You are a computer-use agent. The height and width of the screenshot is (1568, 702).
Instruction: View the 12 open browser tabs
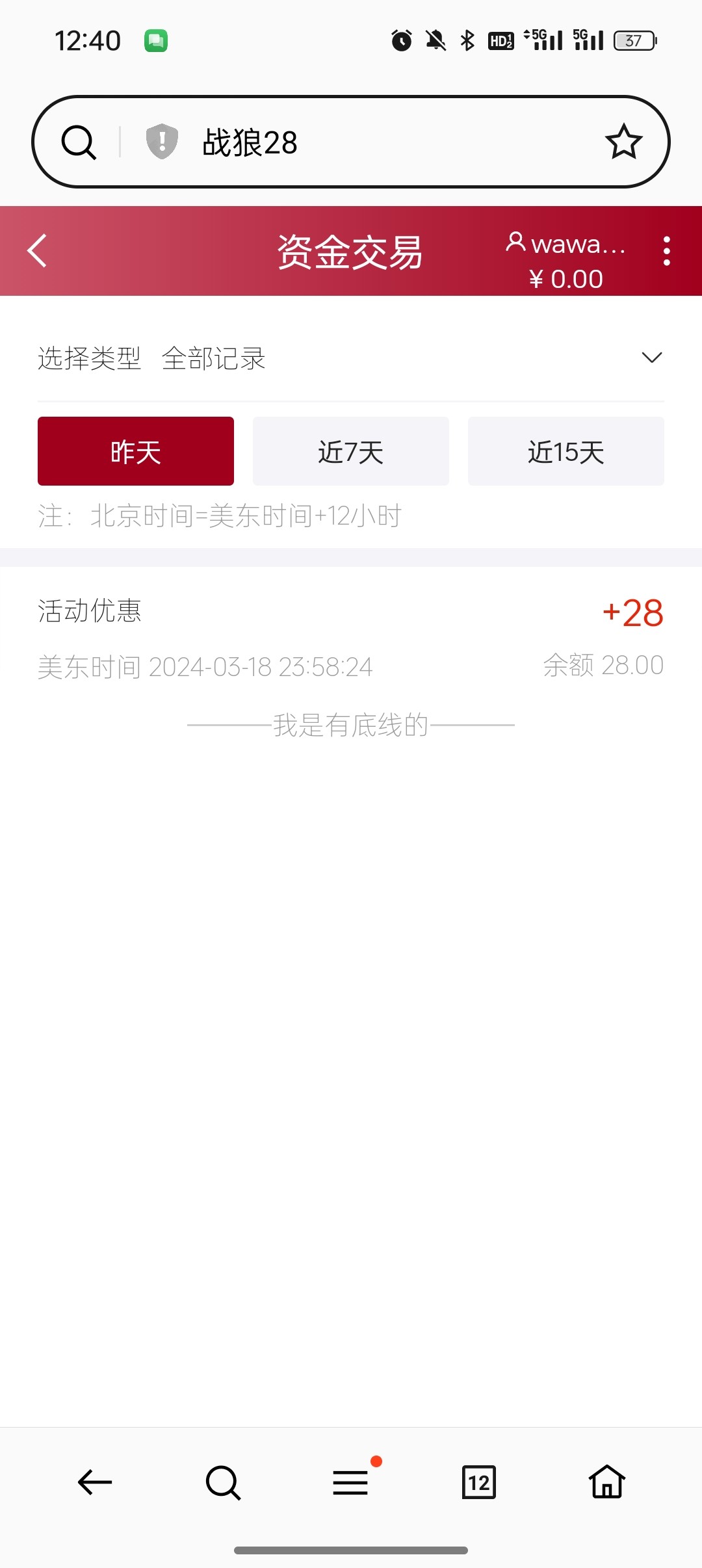[479, 1482]
